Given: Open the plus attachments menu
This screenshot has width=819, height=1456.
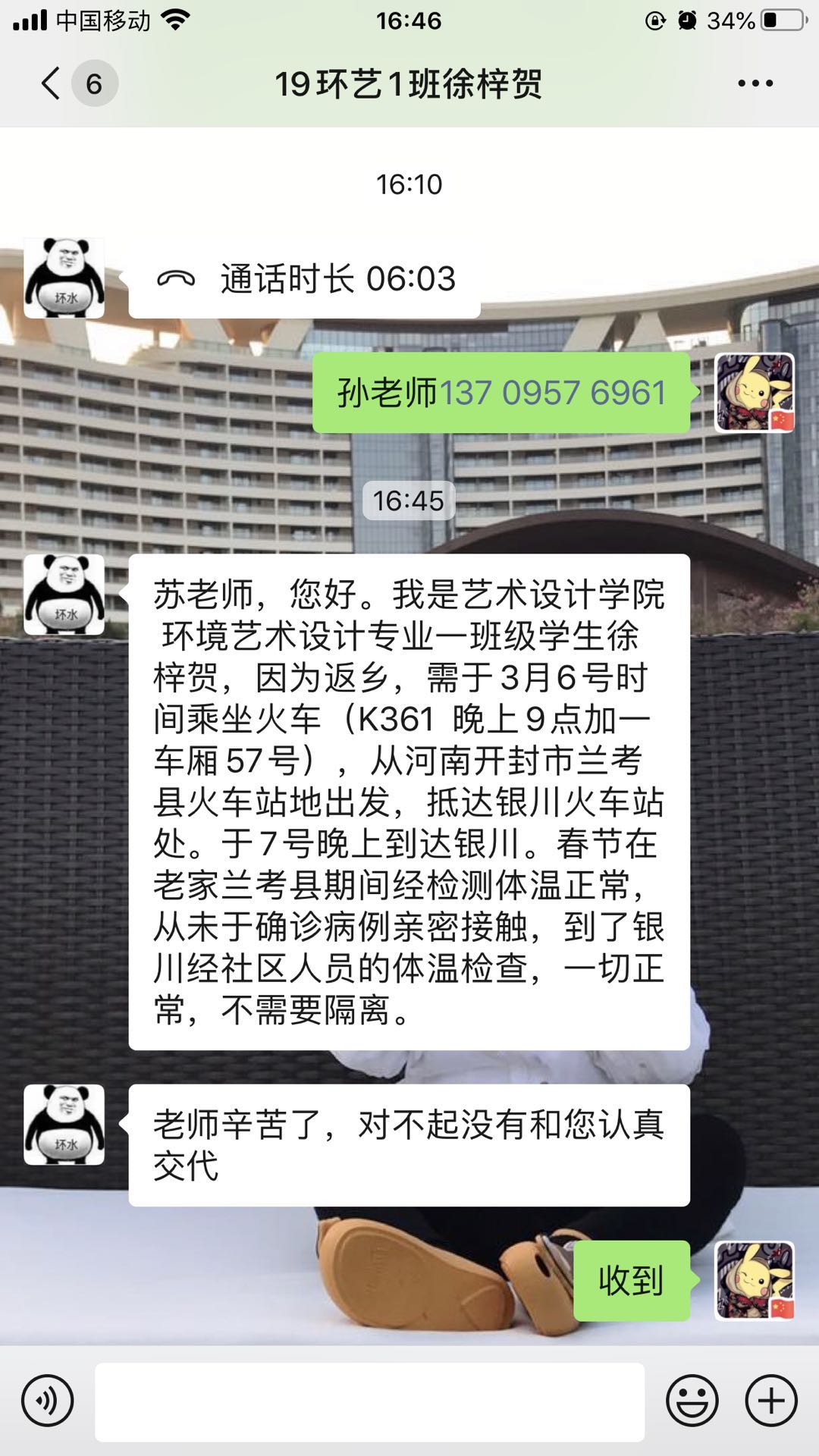Looking at the screenshot, I should (771, 1401).
